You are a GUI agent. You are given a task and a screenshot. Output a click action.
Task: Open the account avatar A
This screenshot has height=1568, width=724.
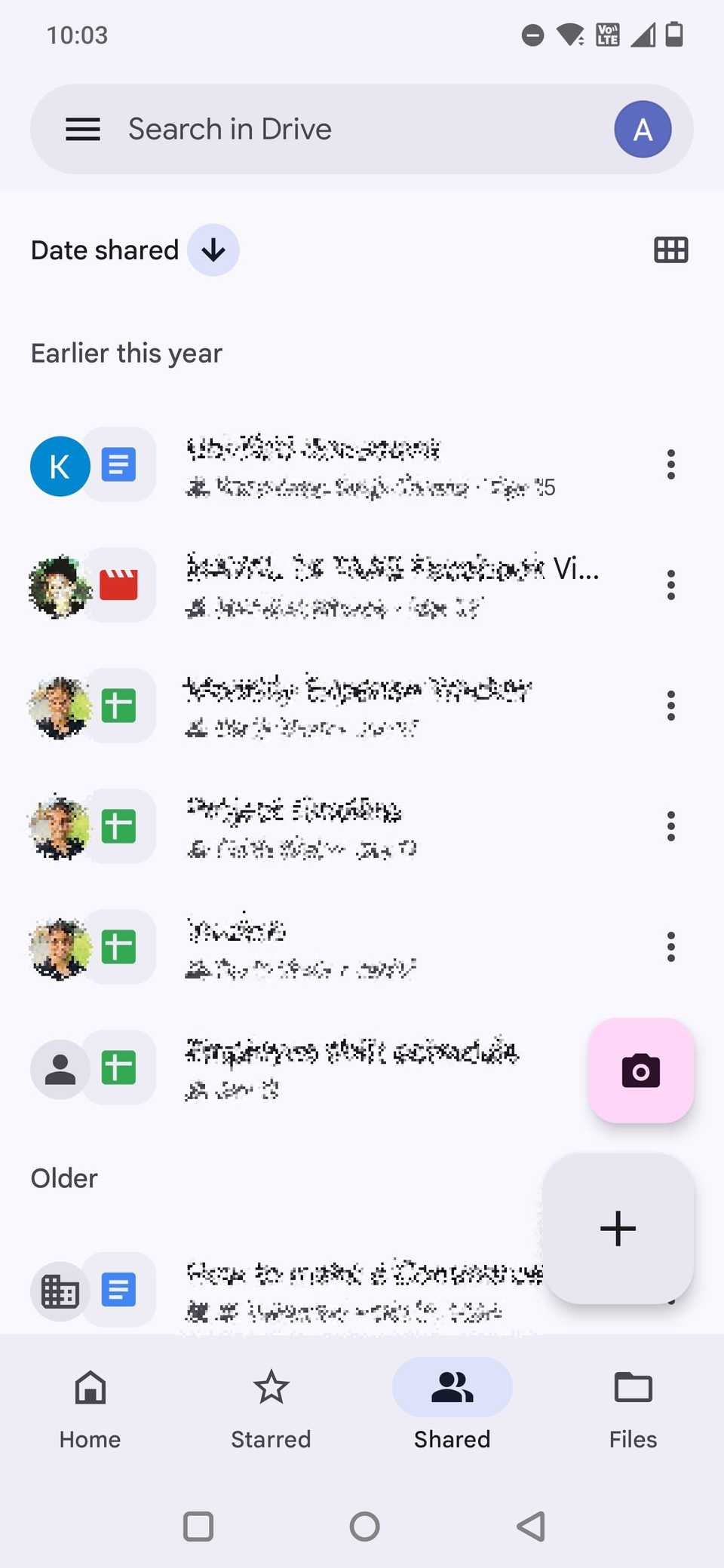tap(643, 129)
